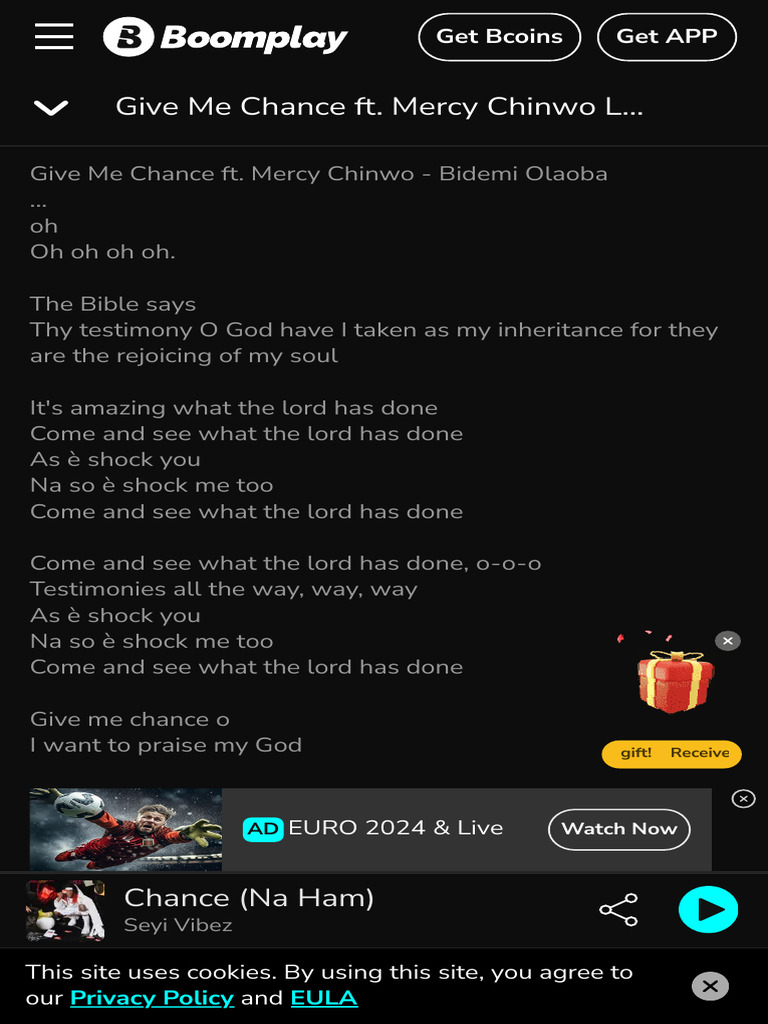768x1024 pixels.
Task: Tap the Get Bcoins button
Action: pyautogui.click(x=500, y=37)
